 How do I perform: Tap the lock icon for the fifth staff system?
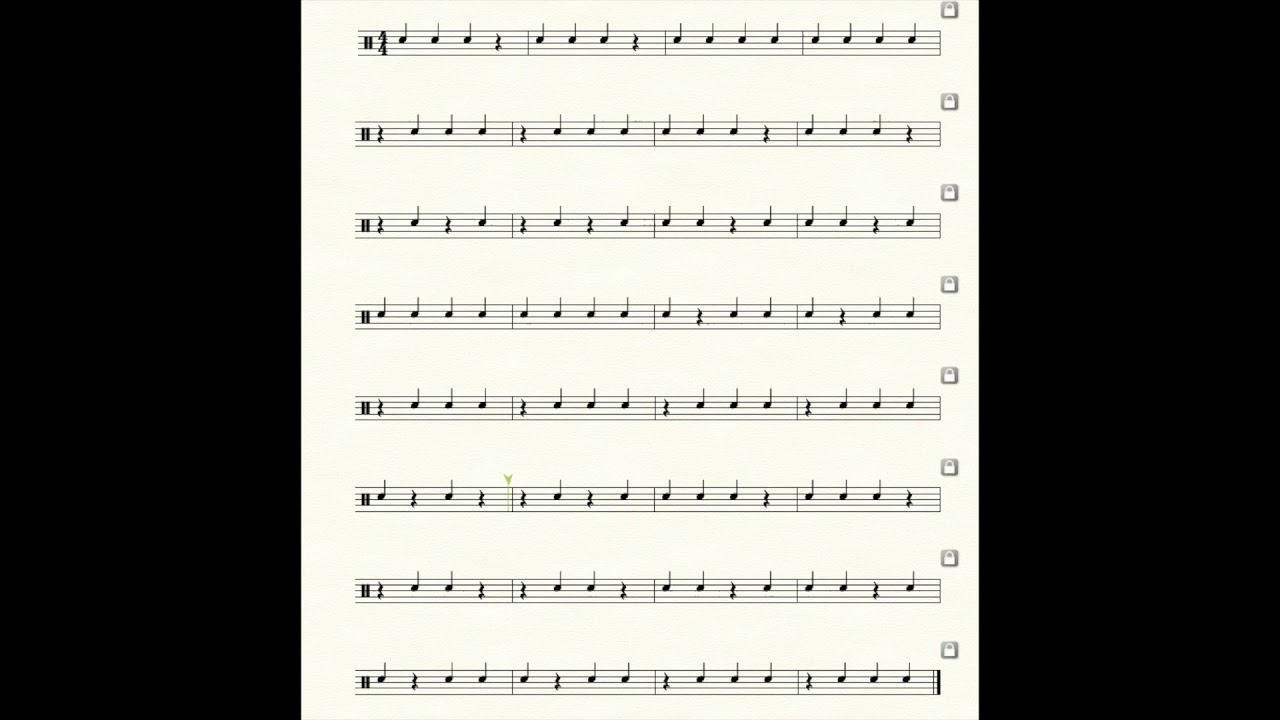pos(949,376)
